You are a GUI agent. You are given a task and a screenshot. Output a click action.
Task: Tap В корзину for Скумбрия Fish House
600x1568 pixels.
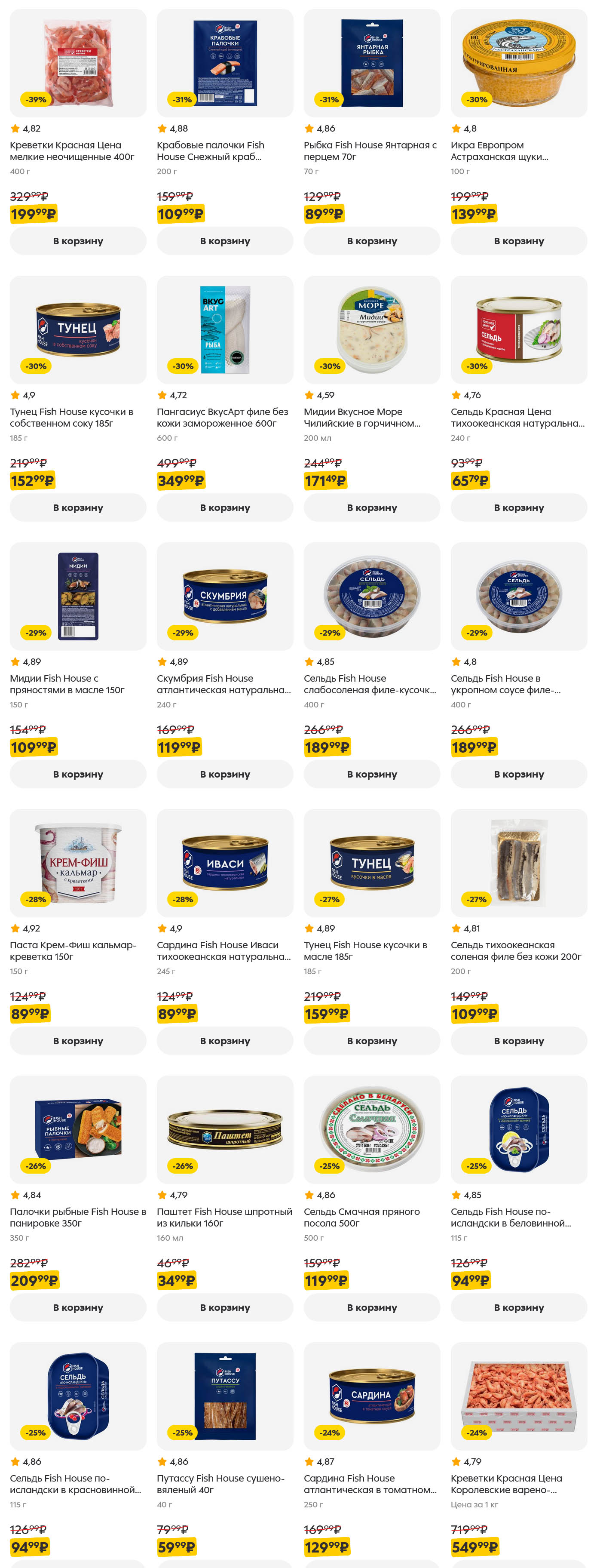(x=224, y=774)
